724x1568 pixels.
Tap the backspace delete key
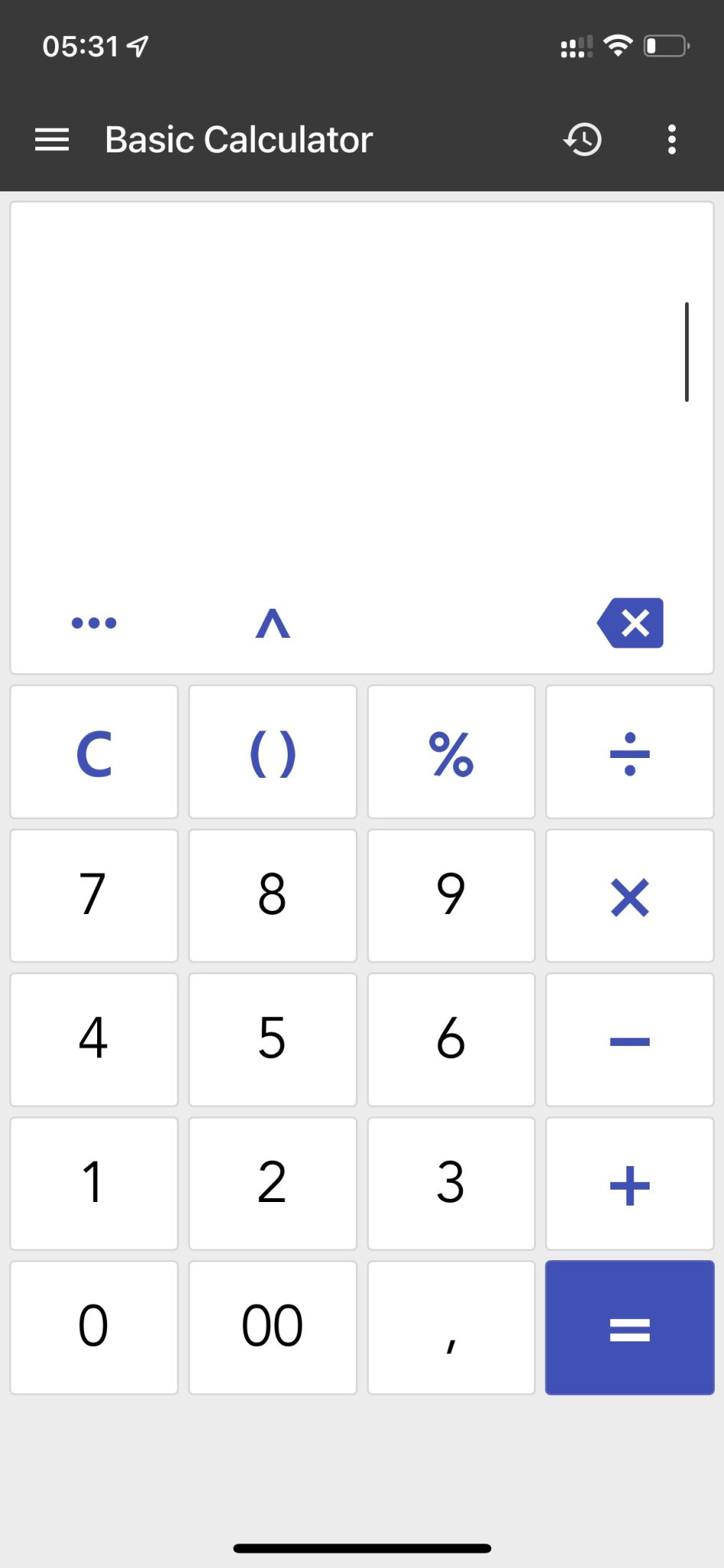(629, 622)
